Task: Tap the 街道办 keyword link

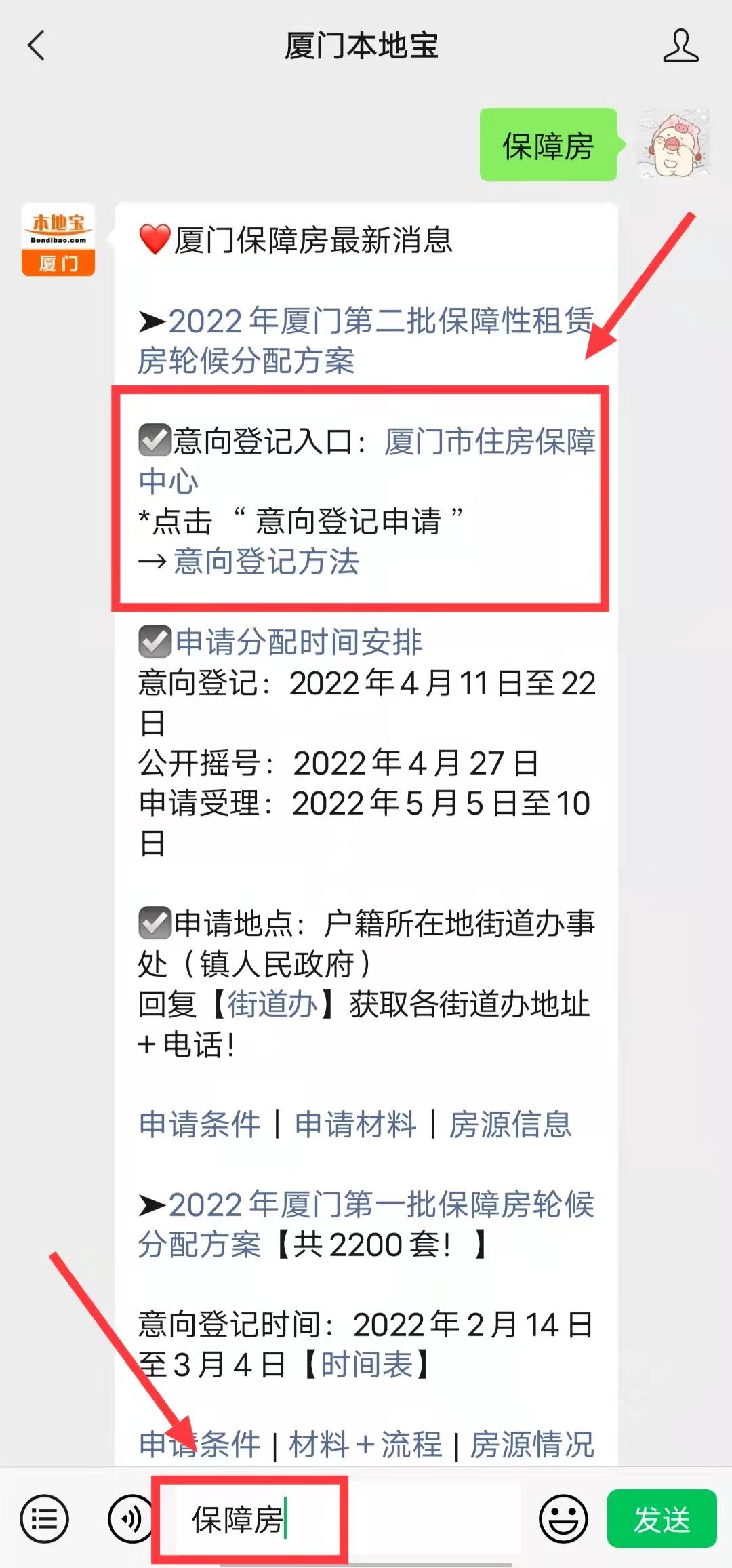Action: (272, 1004)
